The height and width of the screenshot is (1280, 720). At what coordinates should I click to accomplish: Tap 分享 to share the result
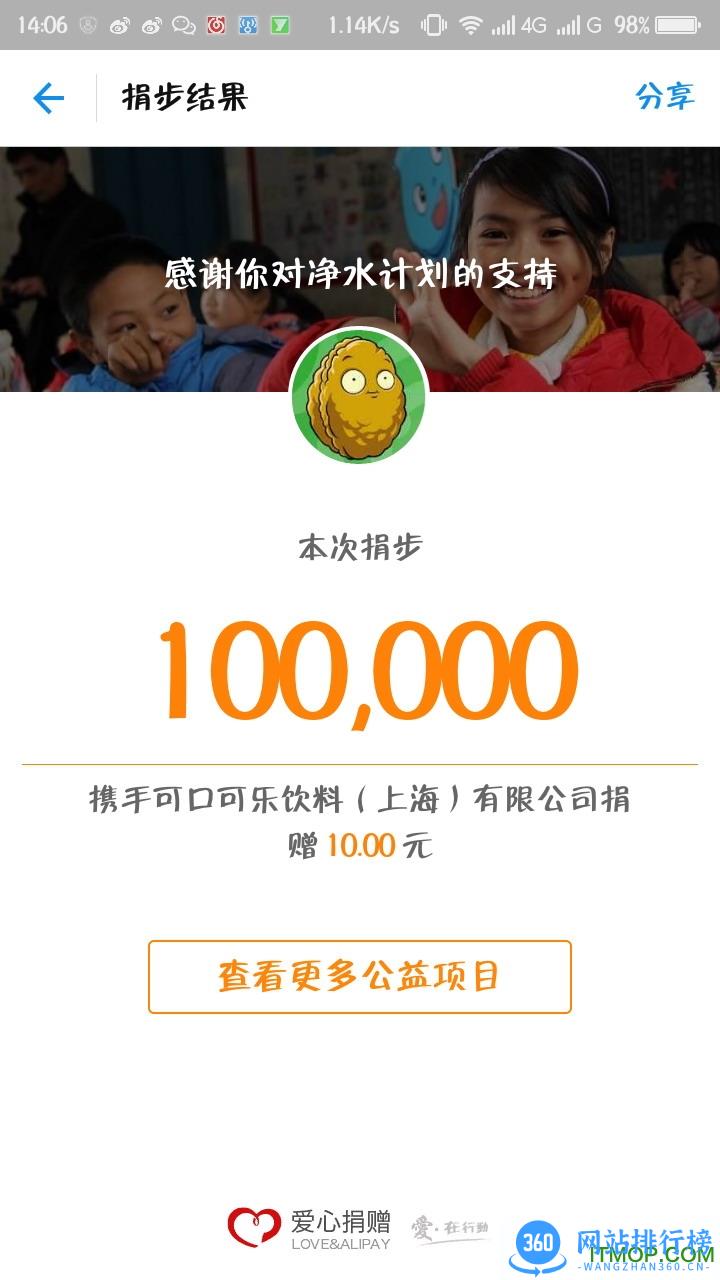click(x=664, y=97)
